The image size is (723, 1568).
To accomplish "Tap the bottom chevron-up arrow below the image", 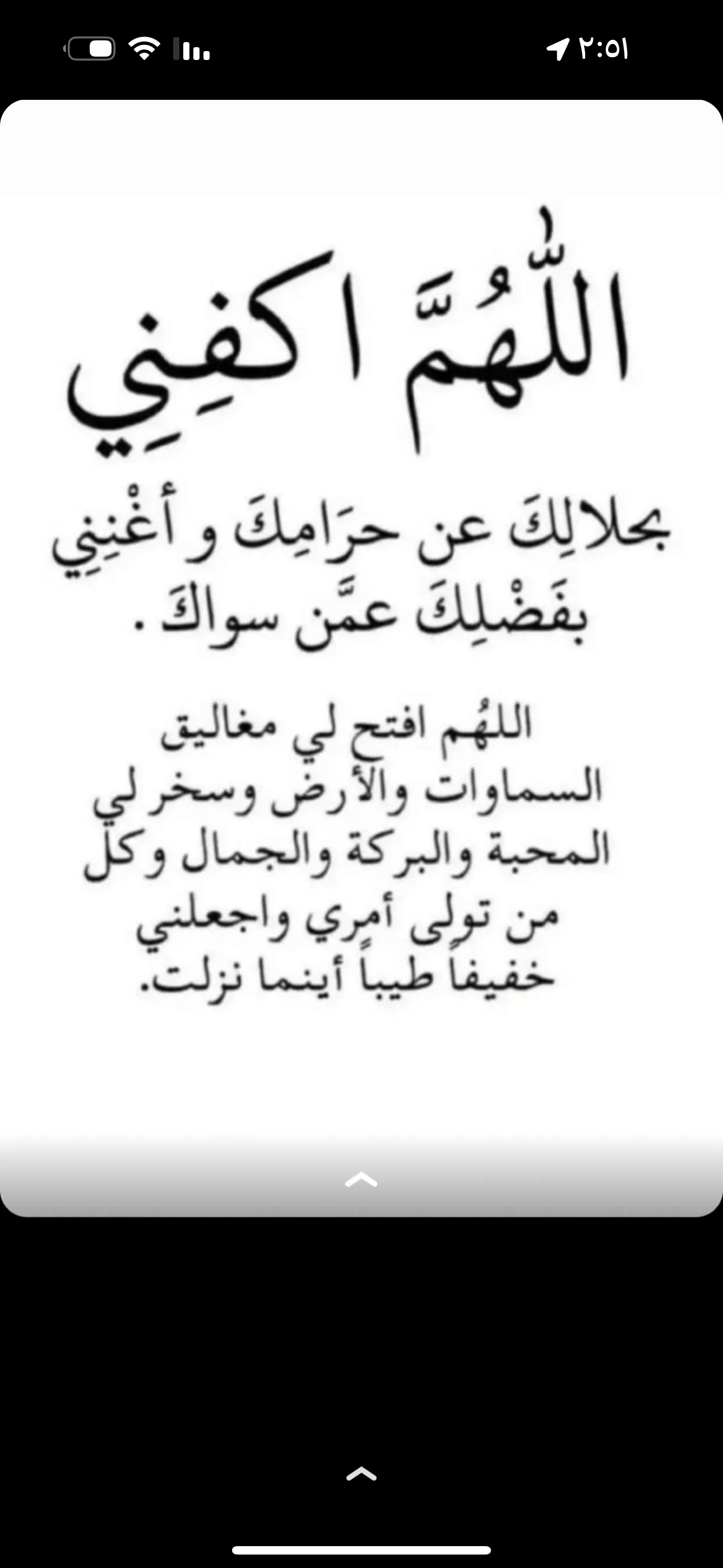I will coord(361,1474).
